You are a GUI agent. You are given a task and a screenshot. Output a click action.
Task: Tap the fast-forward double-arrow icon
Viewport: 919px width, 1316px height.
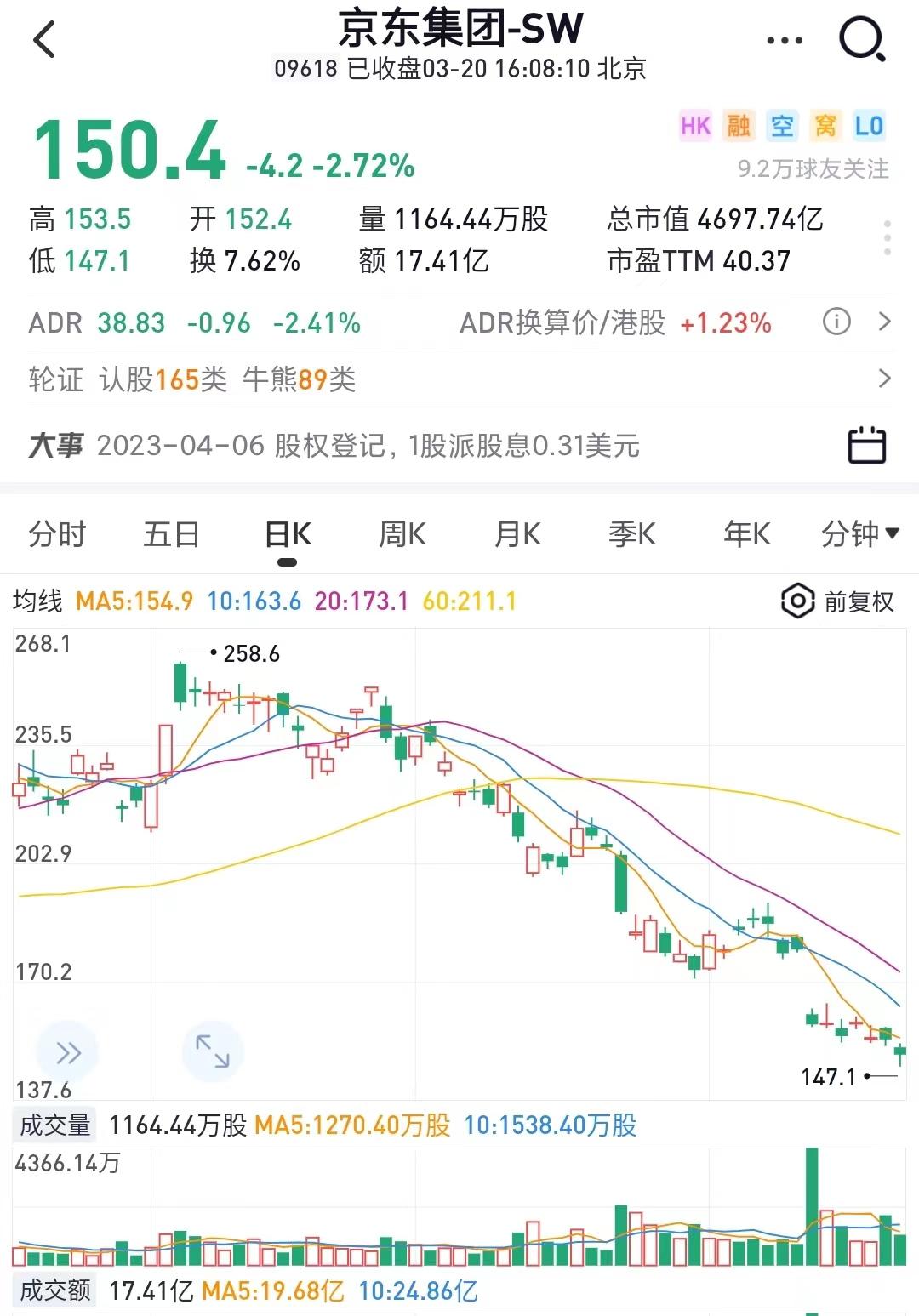pos(66,1051)
